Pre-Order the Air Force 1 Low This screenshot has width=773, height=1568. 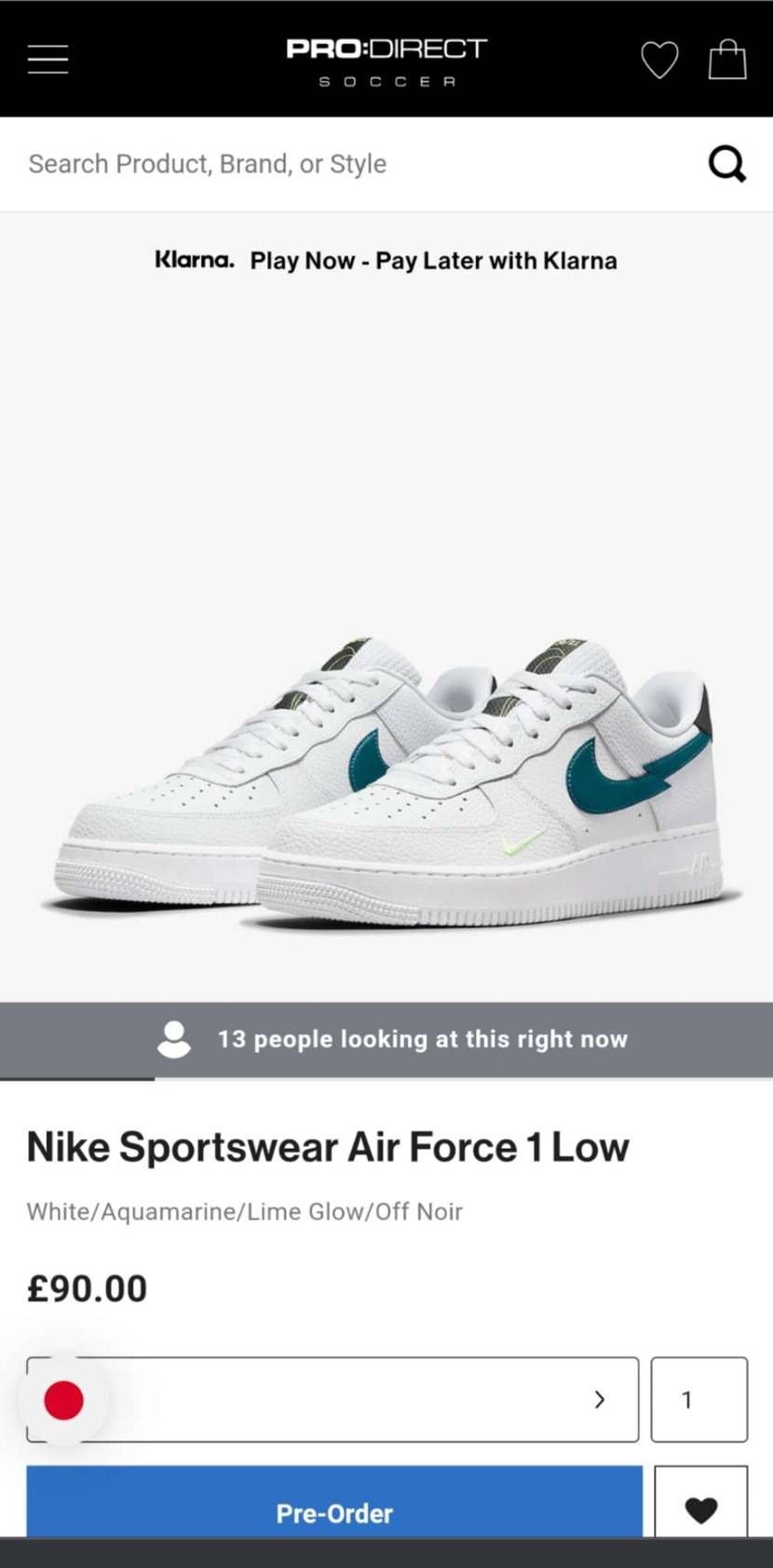tap(333, 1511)
